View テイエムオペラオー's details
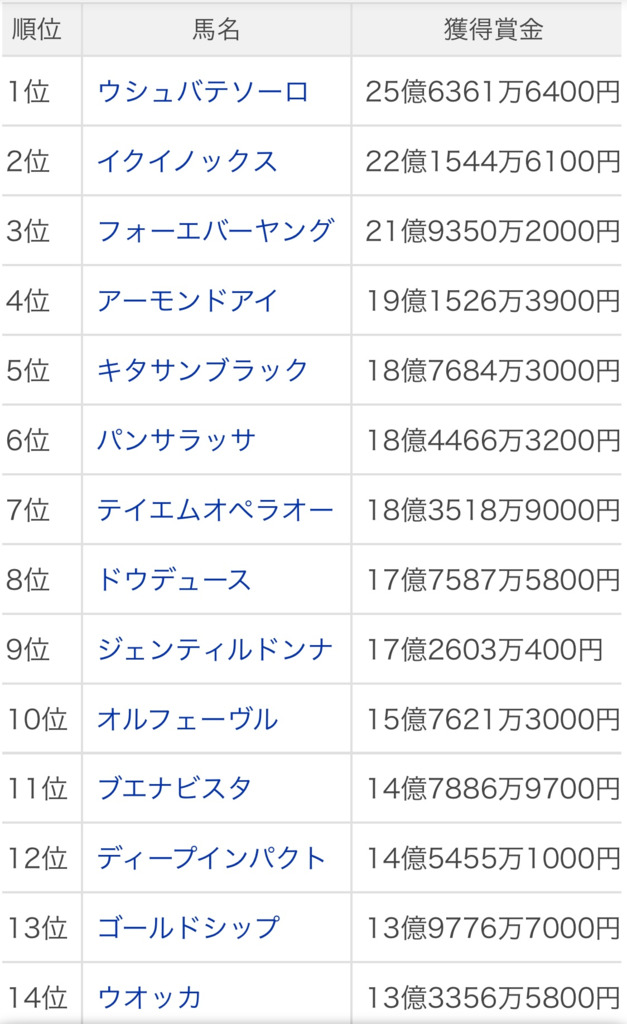 coord(216,510)
